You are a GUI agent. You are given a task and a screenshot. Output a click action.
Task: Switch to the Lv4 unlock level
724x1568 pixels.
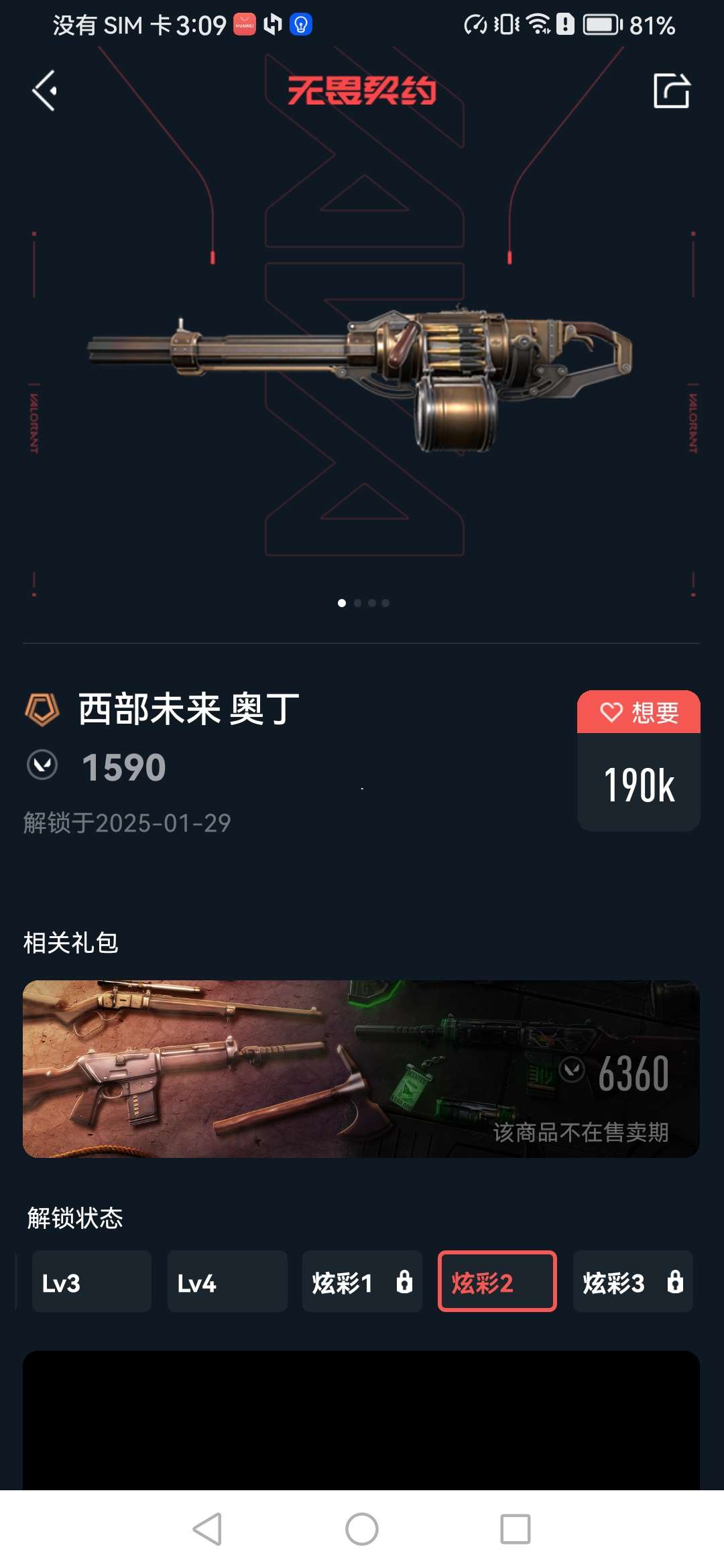click(x=227, y=1281)
